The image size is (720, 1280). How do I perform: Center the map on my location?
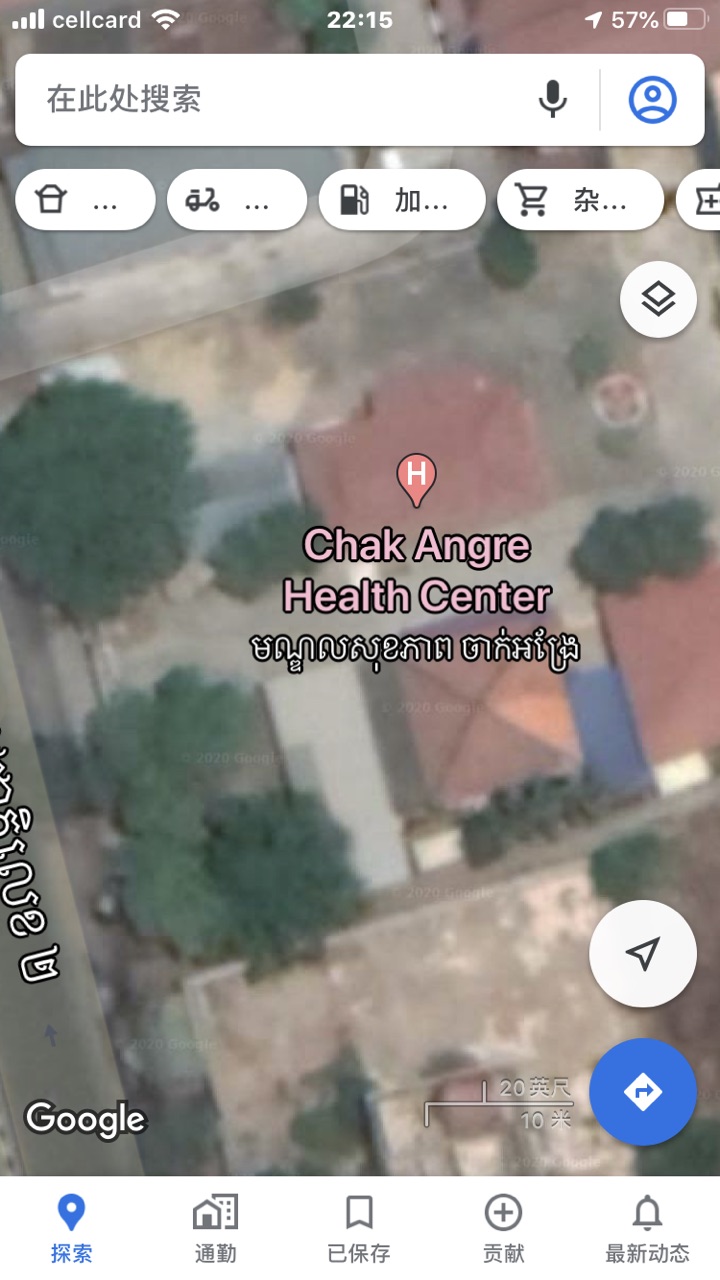pos(643,953)
